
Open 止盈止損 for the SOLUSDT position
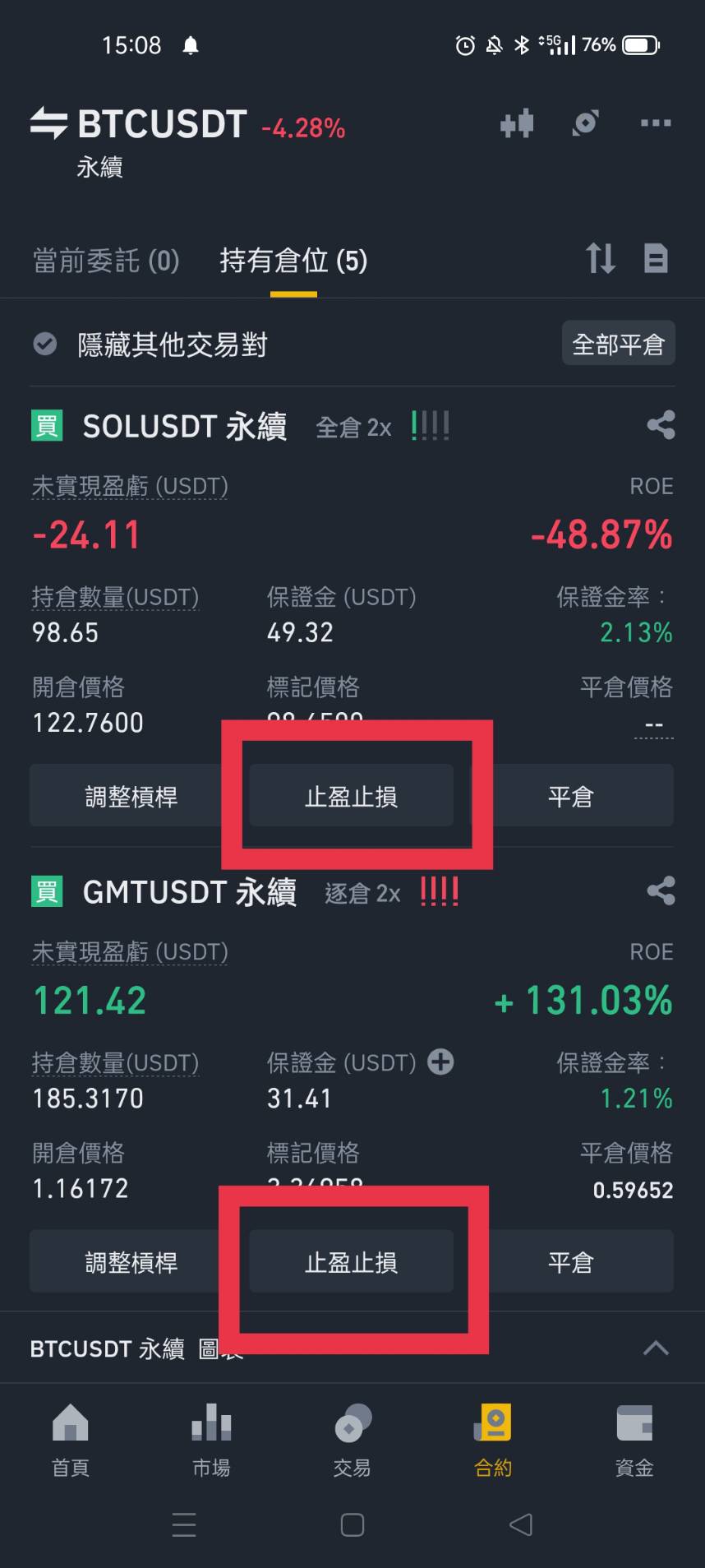tap(352, 796)
